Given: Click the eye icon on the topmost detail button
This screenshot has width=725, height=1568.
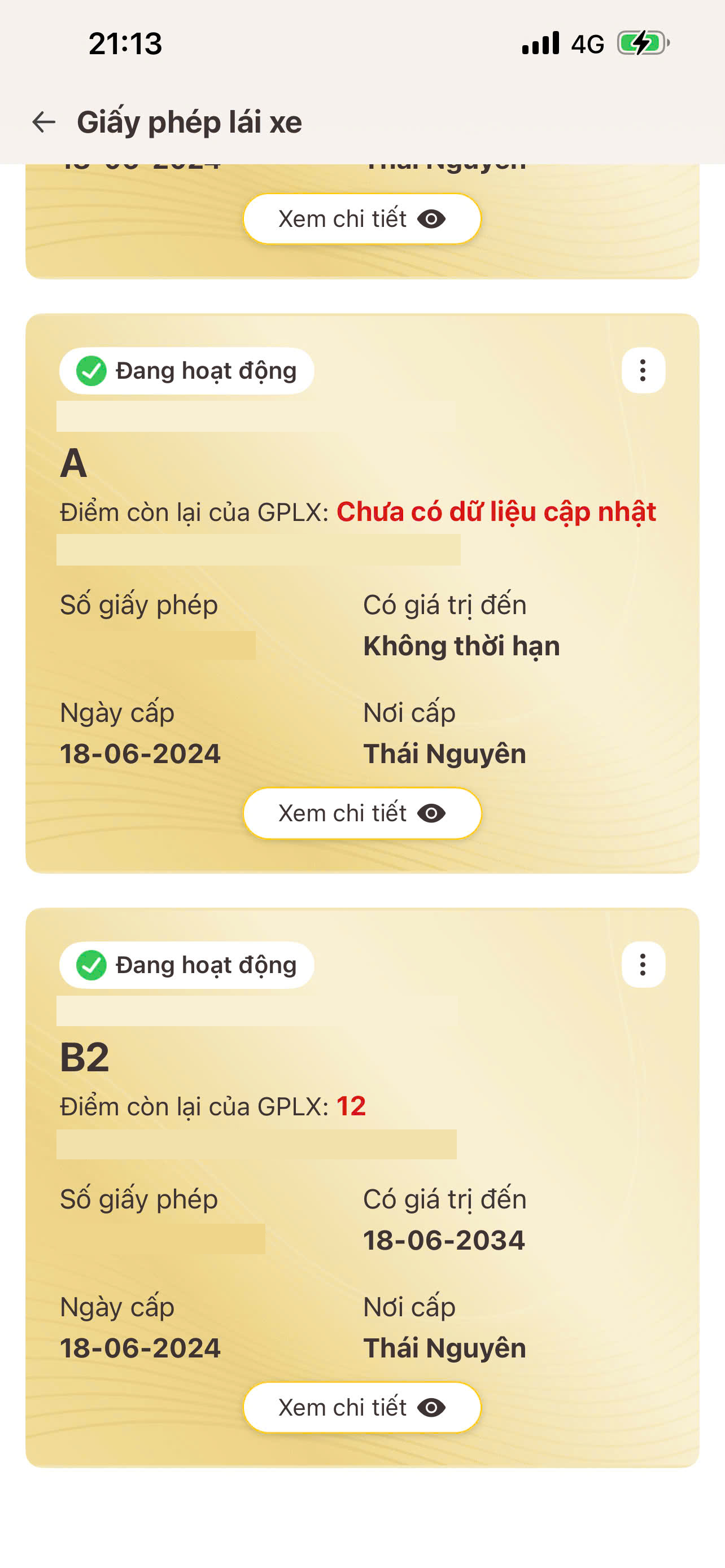Looking at the screenshot, I should tap(433, 218).
